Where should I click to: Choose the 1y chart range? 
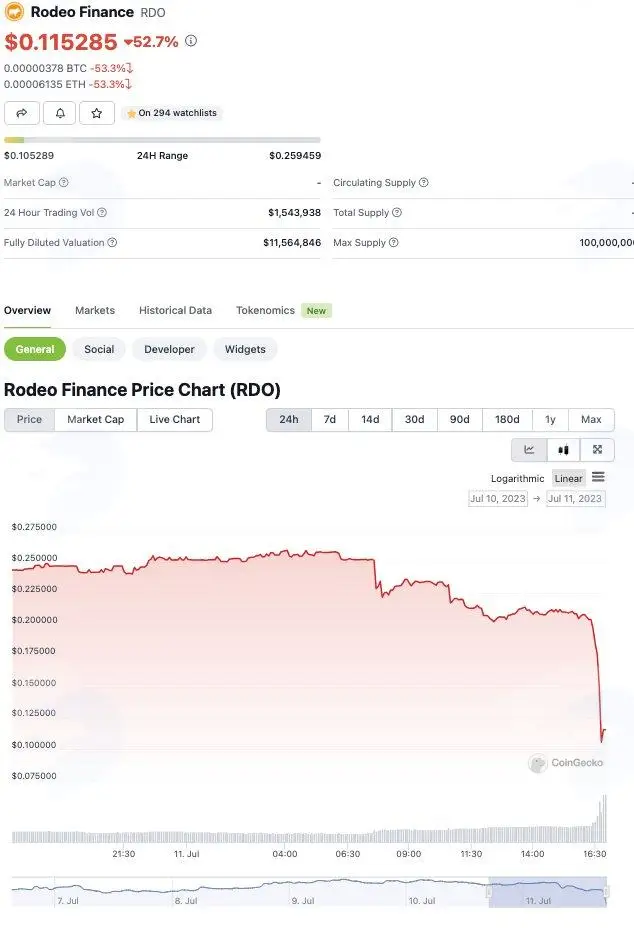551,420
